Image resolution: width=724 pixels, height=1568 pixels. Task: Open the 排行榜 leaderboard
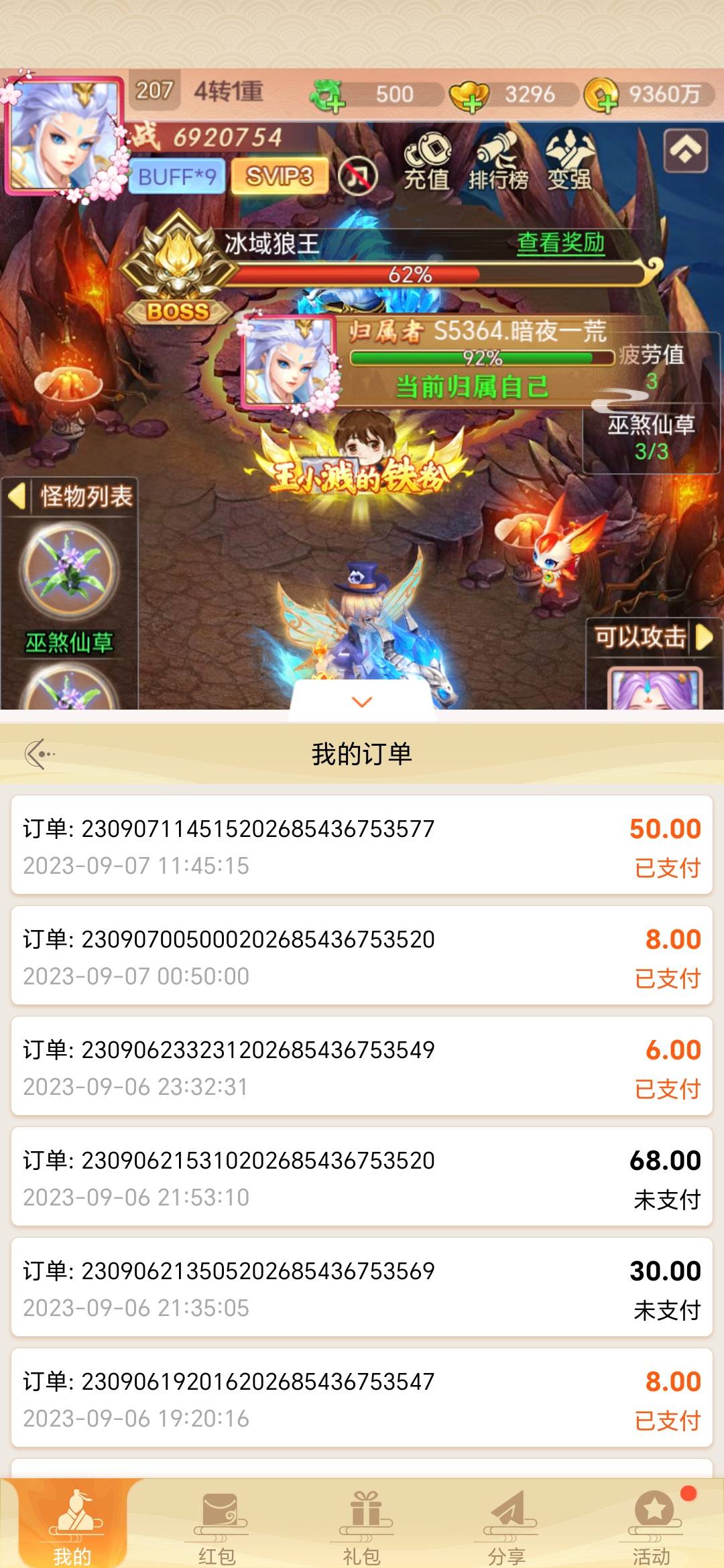coord(498,161)
